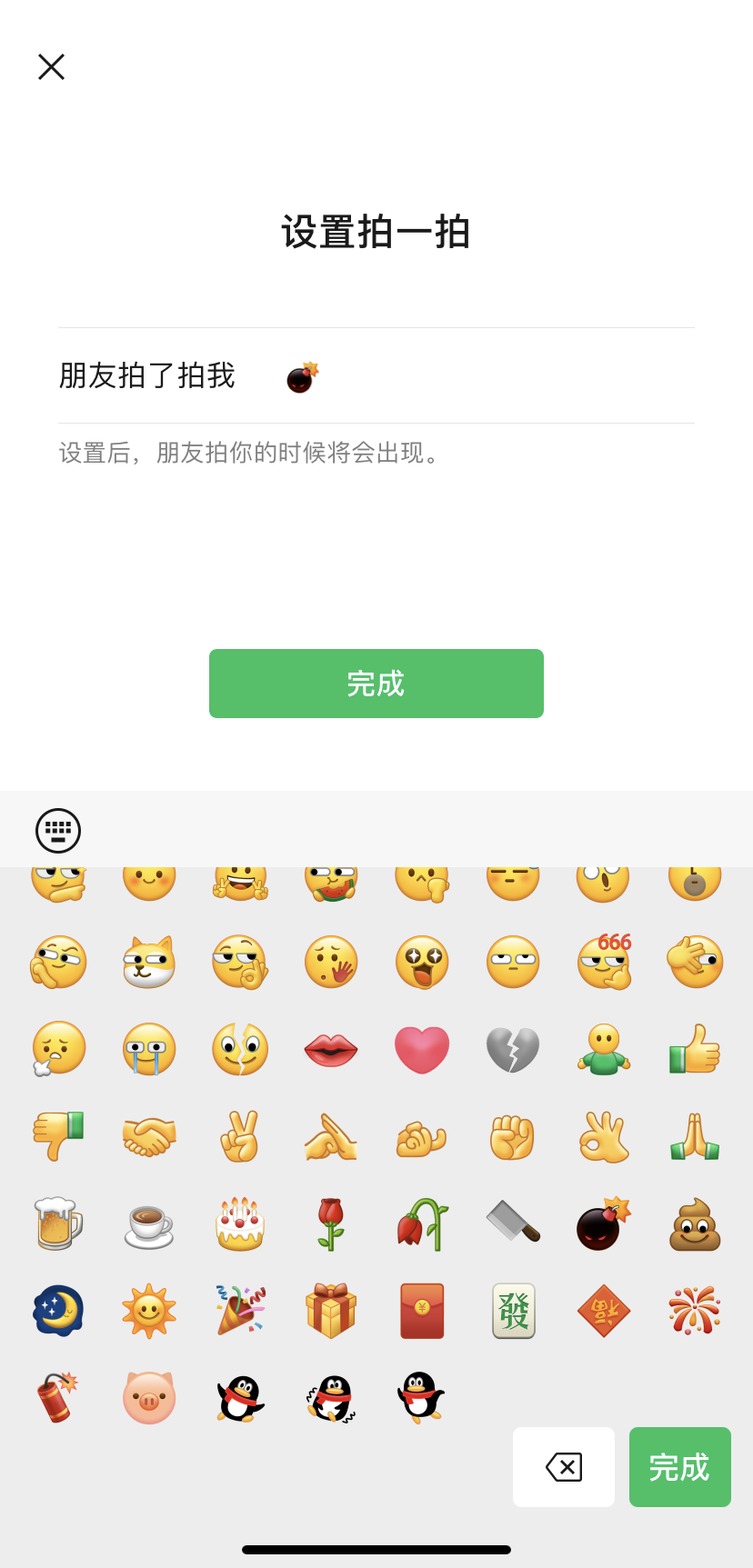Select the thumbs up emoji
The image size is (753, 1568).
pos(694,1048)
